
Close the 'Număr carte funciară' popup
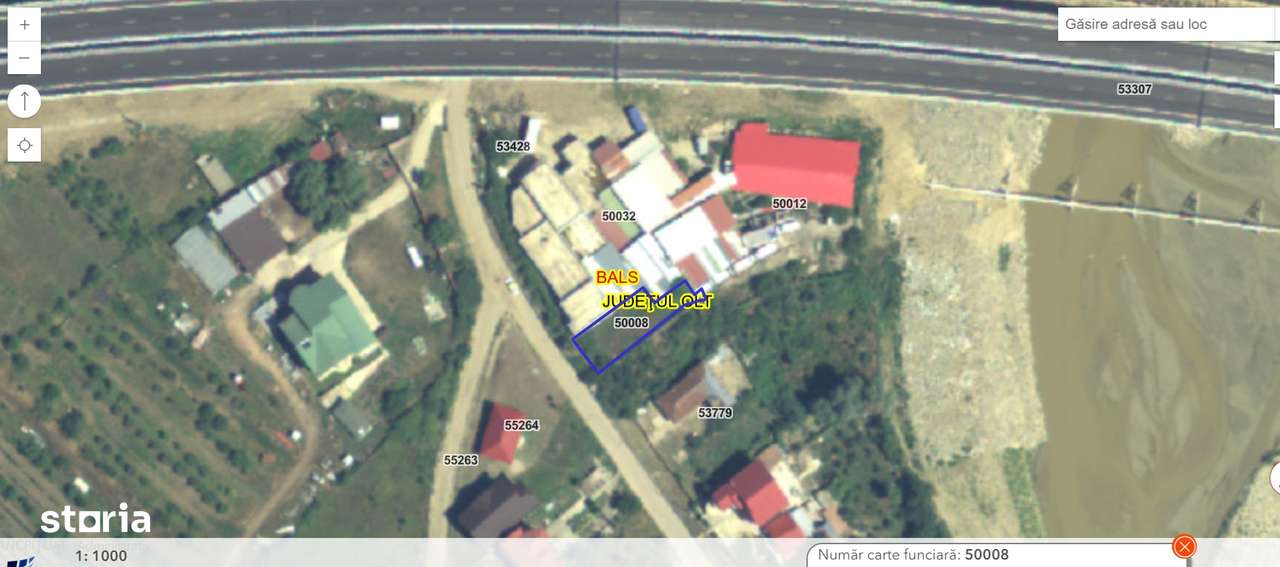1184,546
